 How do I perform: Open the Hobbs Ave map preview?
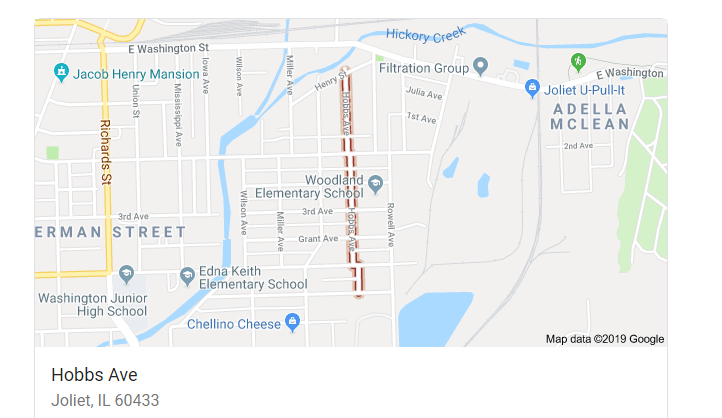click(x=350, y=182)
